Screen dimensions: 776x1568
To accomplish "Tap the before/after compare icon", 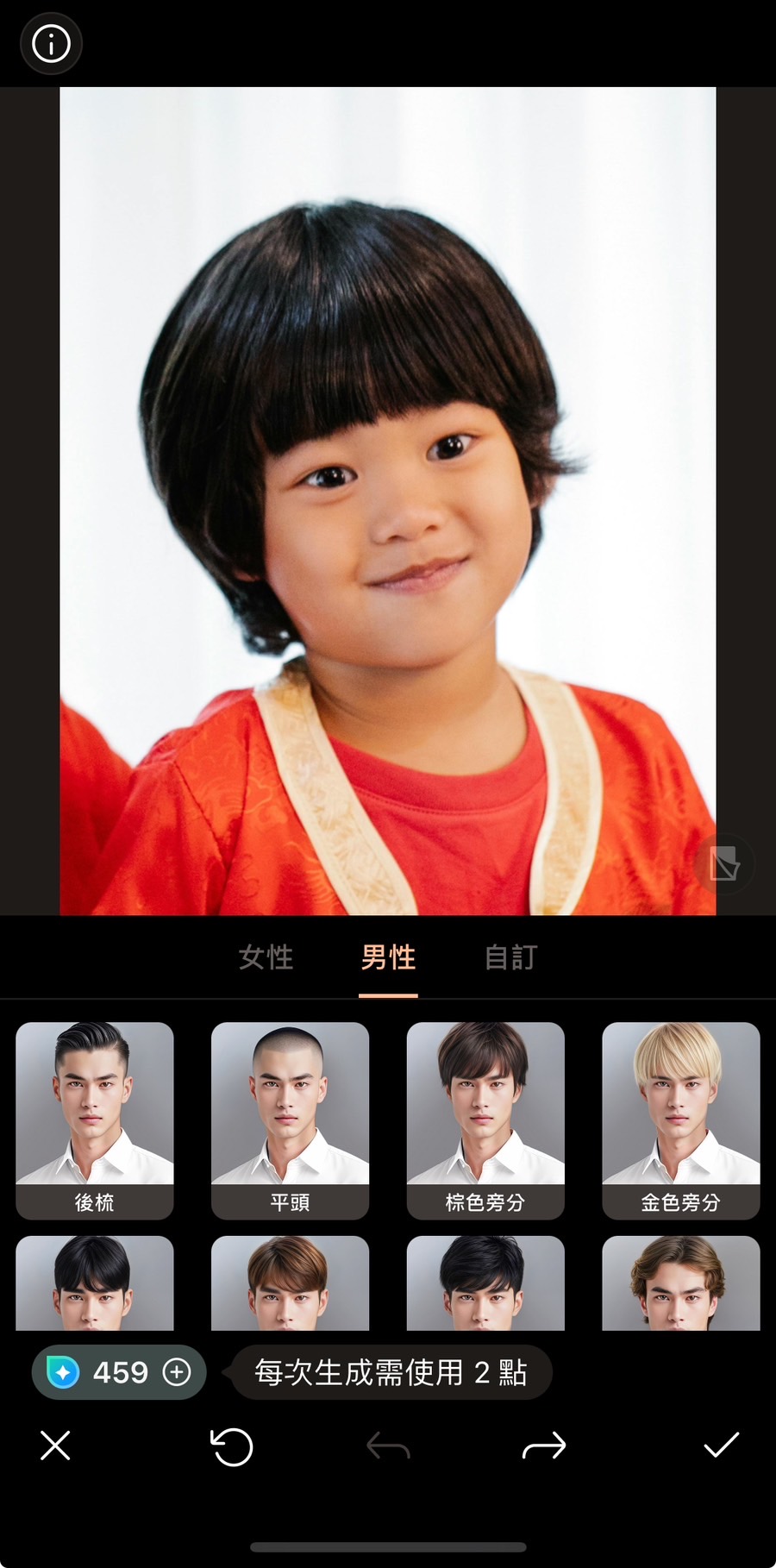I will tap(723, 863).
